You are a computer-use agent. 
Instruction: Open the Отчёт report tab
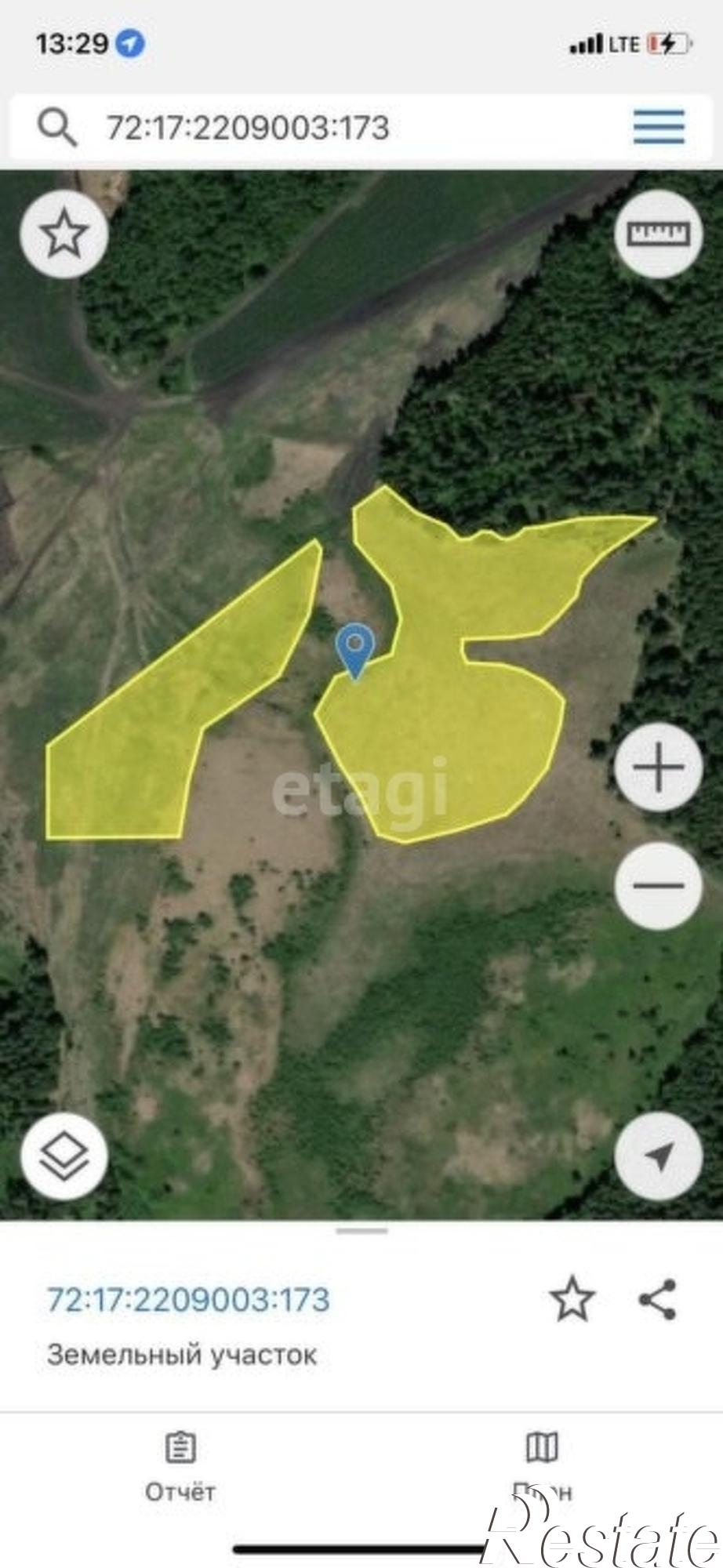(x=180, y=1468)
